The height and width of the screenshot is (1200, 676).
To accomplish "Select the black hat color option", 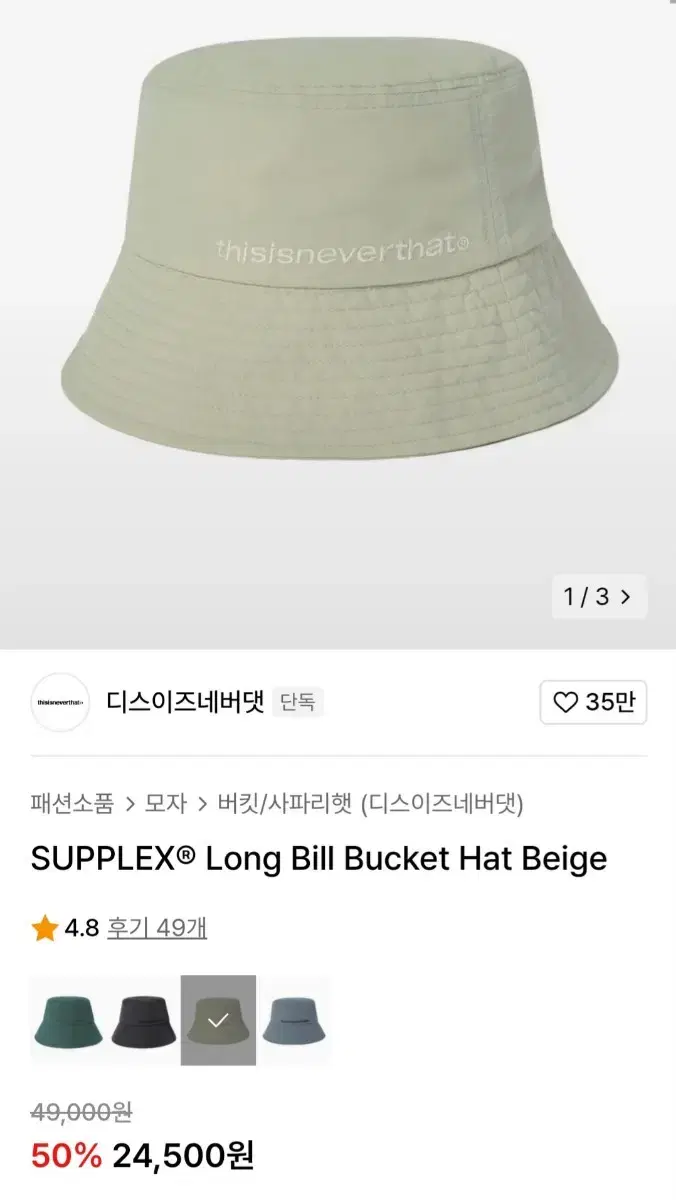I will (x=143, y=1020).
